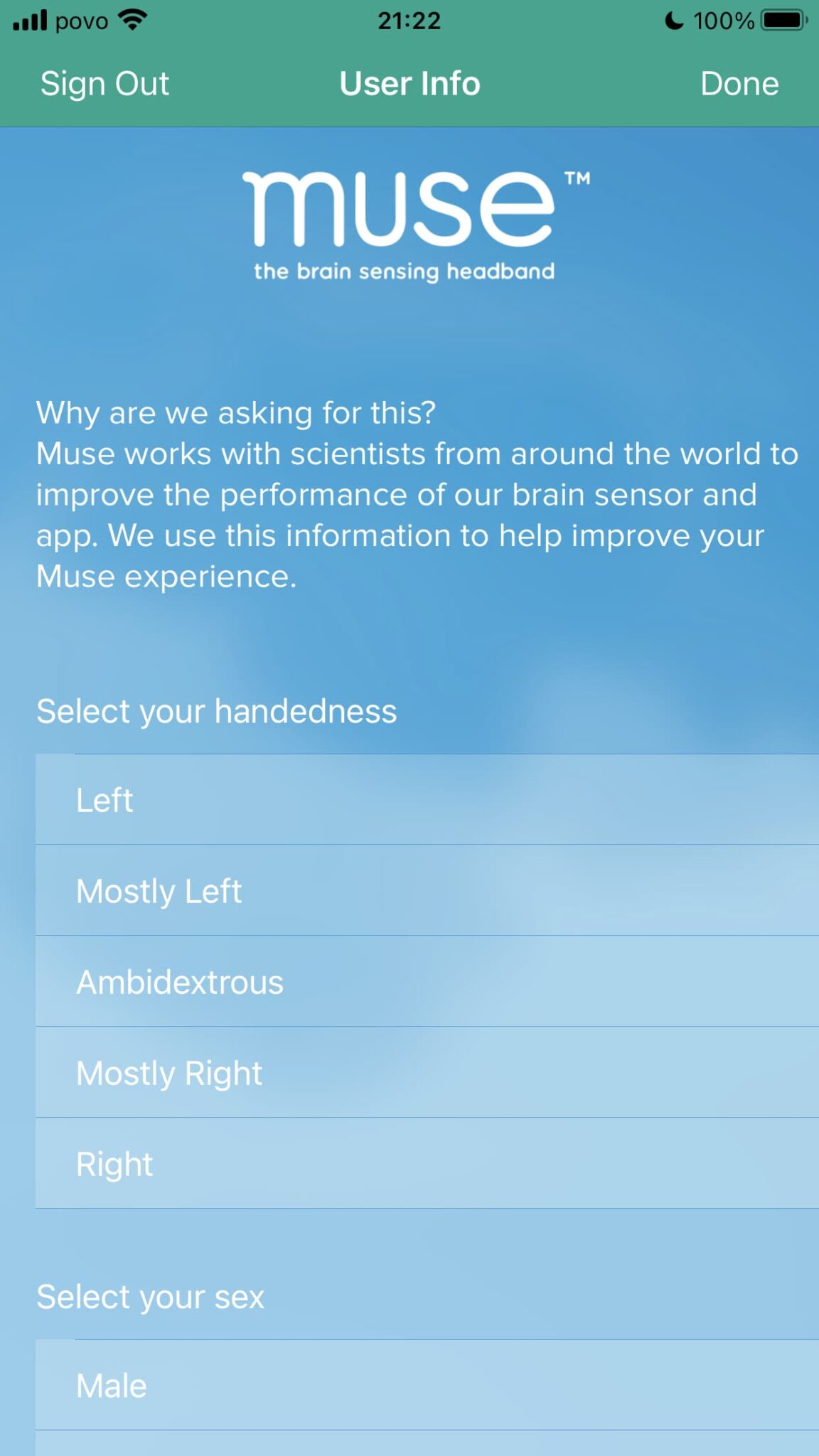
Task: Tap the cellular signal bars icon
Action: click(28, 20)
